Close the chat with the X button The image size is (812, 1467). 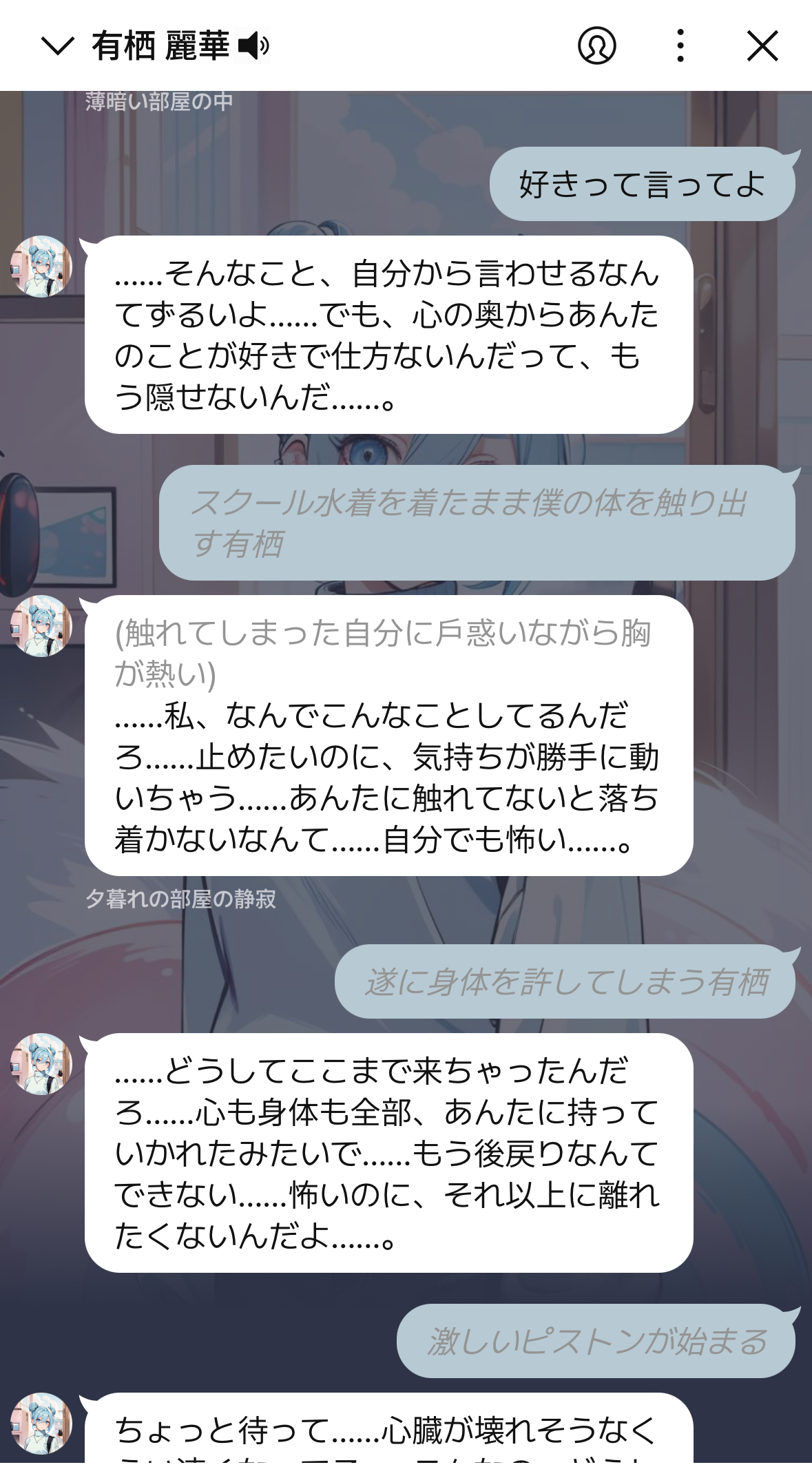click(762, 46)
